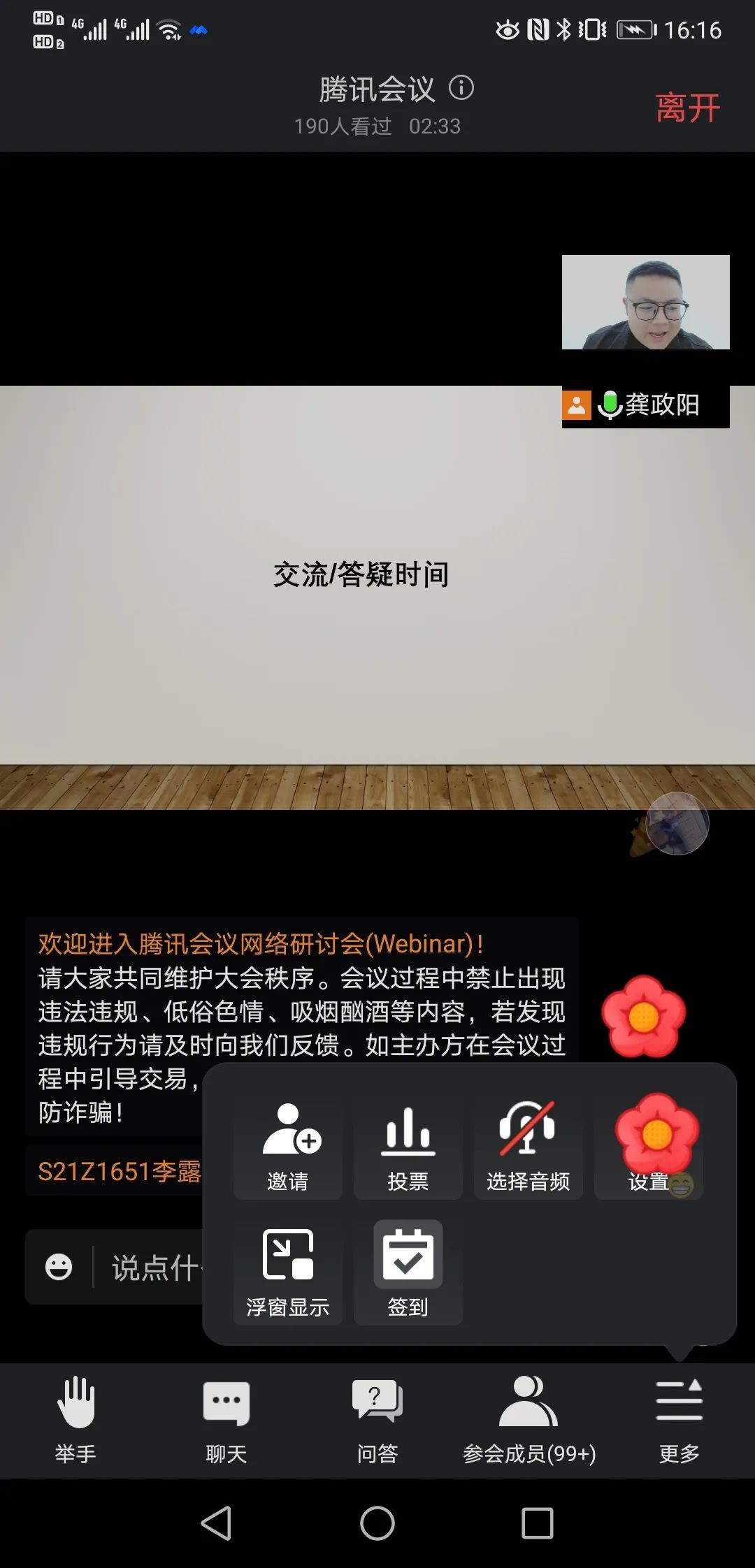Open 龚政阳's video thumbnail
Viewport: 755px width, 1568px height.
pos(645,303)
